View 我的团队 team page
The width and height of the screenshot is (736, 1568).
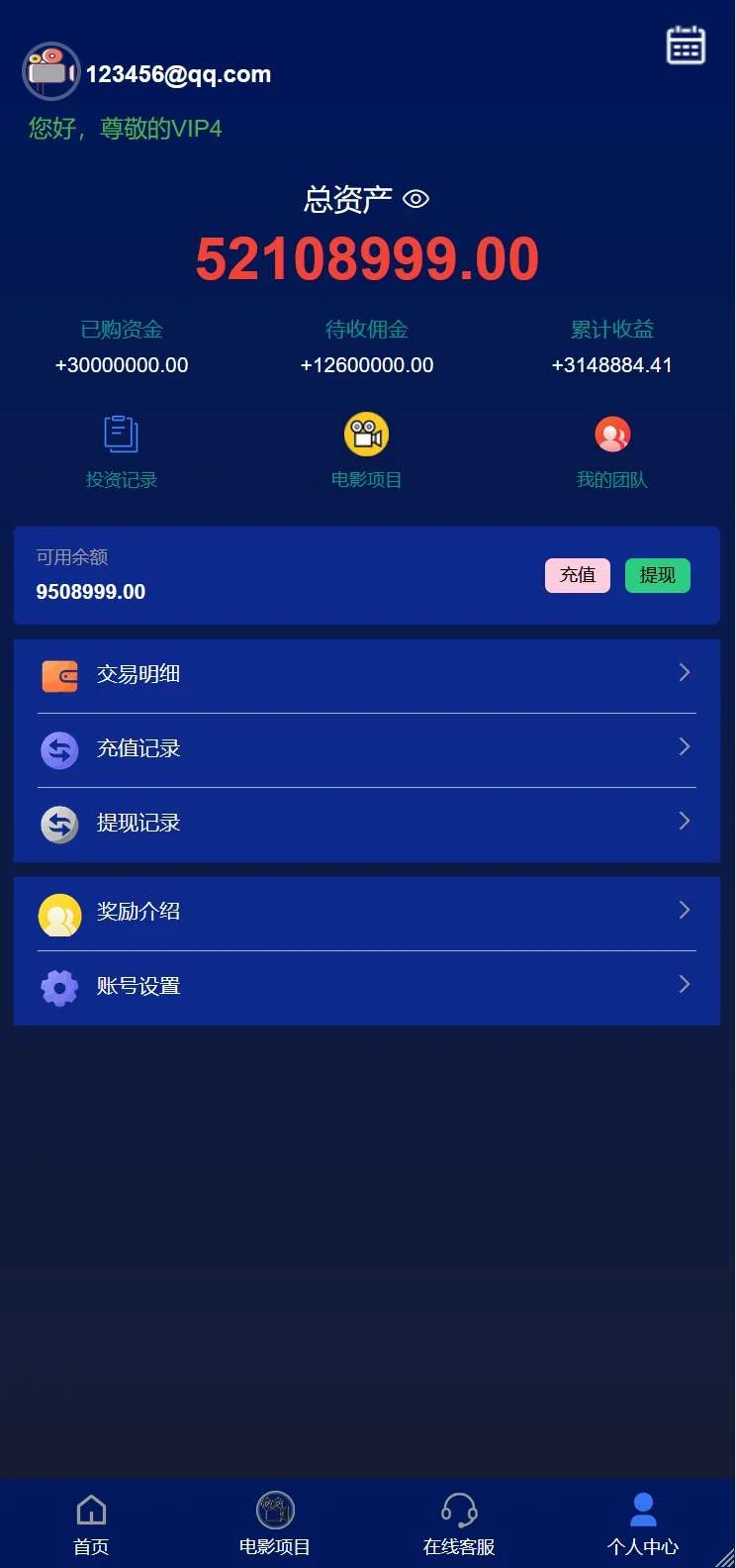pos(612,451)
